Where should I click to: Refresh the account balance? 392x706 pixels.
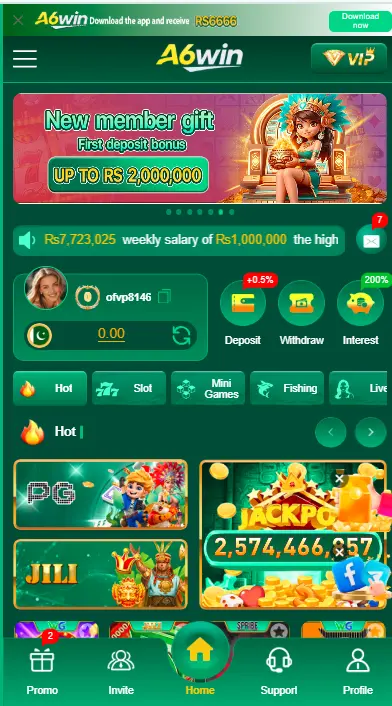pos(181,335)
